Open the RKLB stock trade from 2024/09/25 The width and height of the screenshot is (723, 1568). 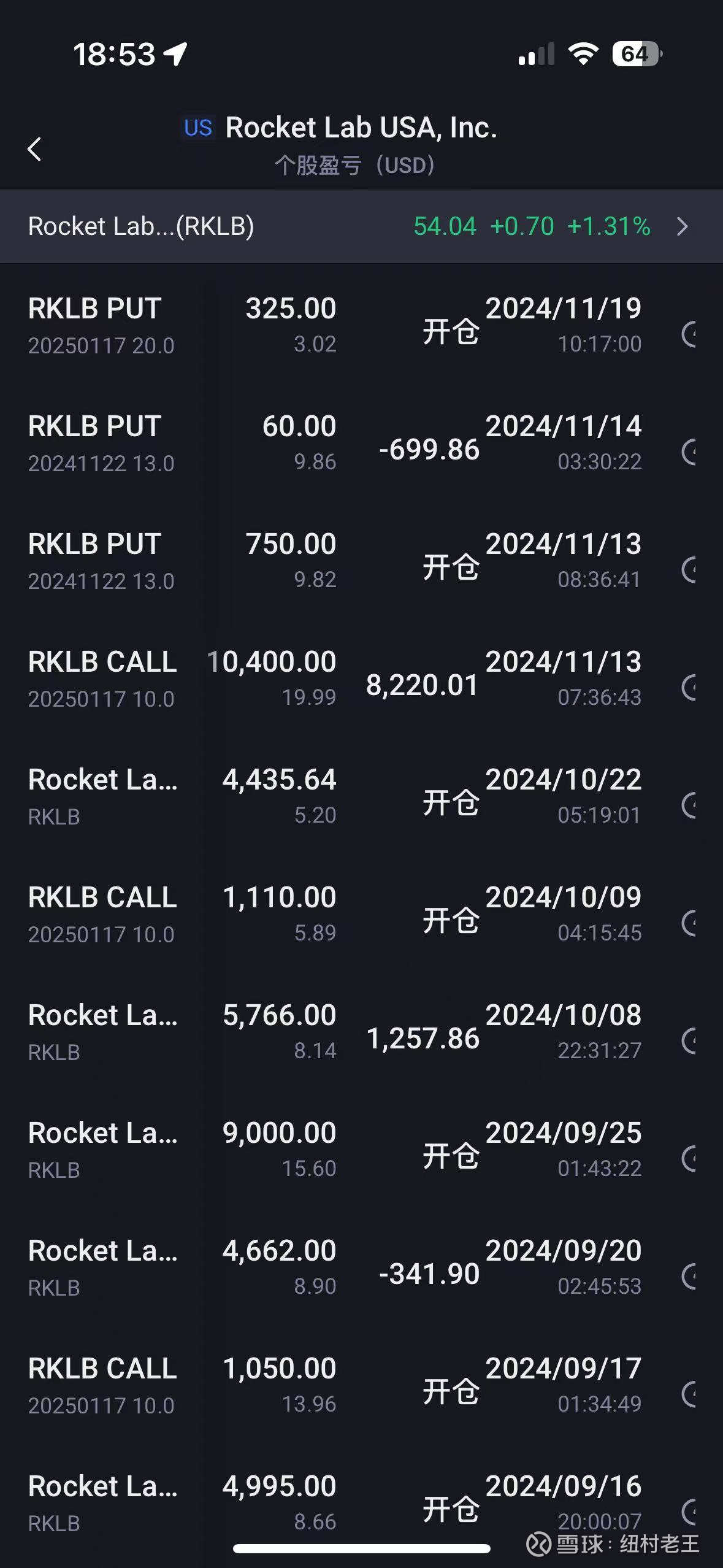pos(361,1150)
